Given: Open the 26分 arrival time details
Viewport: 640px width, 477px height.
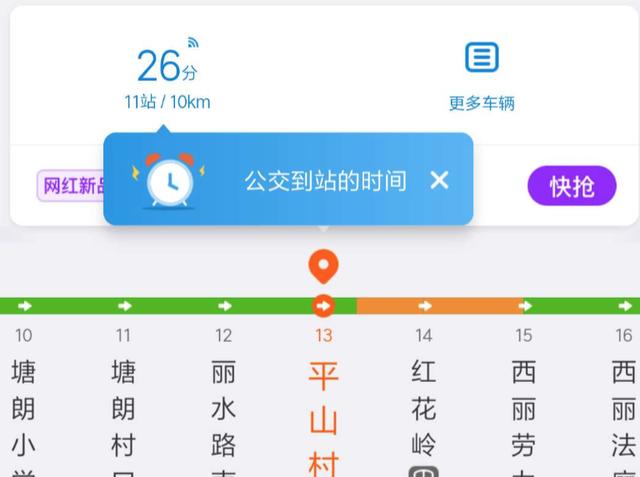Looking at the screenshot, I should pos(167,75).
